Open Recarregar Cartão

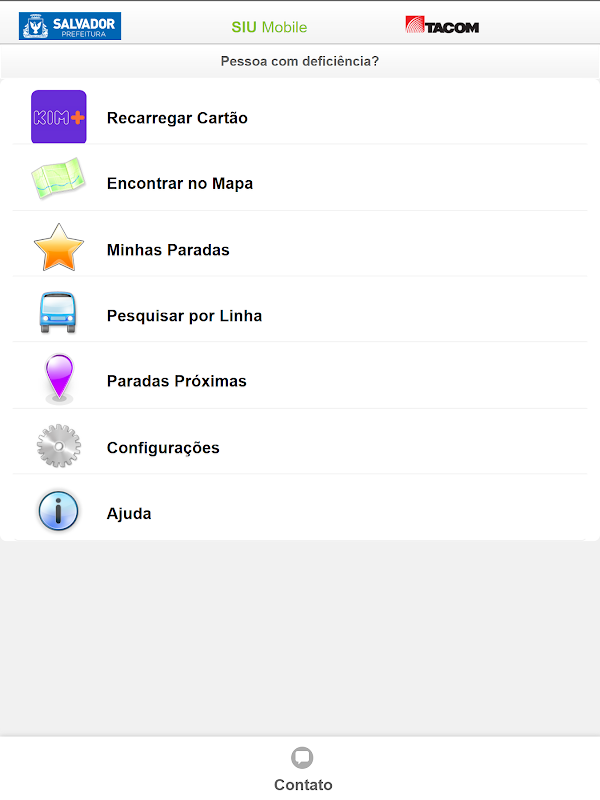pos(177,118)
